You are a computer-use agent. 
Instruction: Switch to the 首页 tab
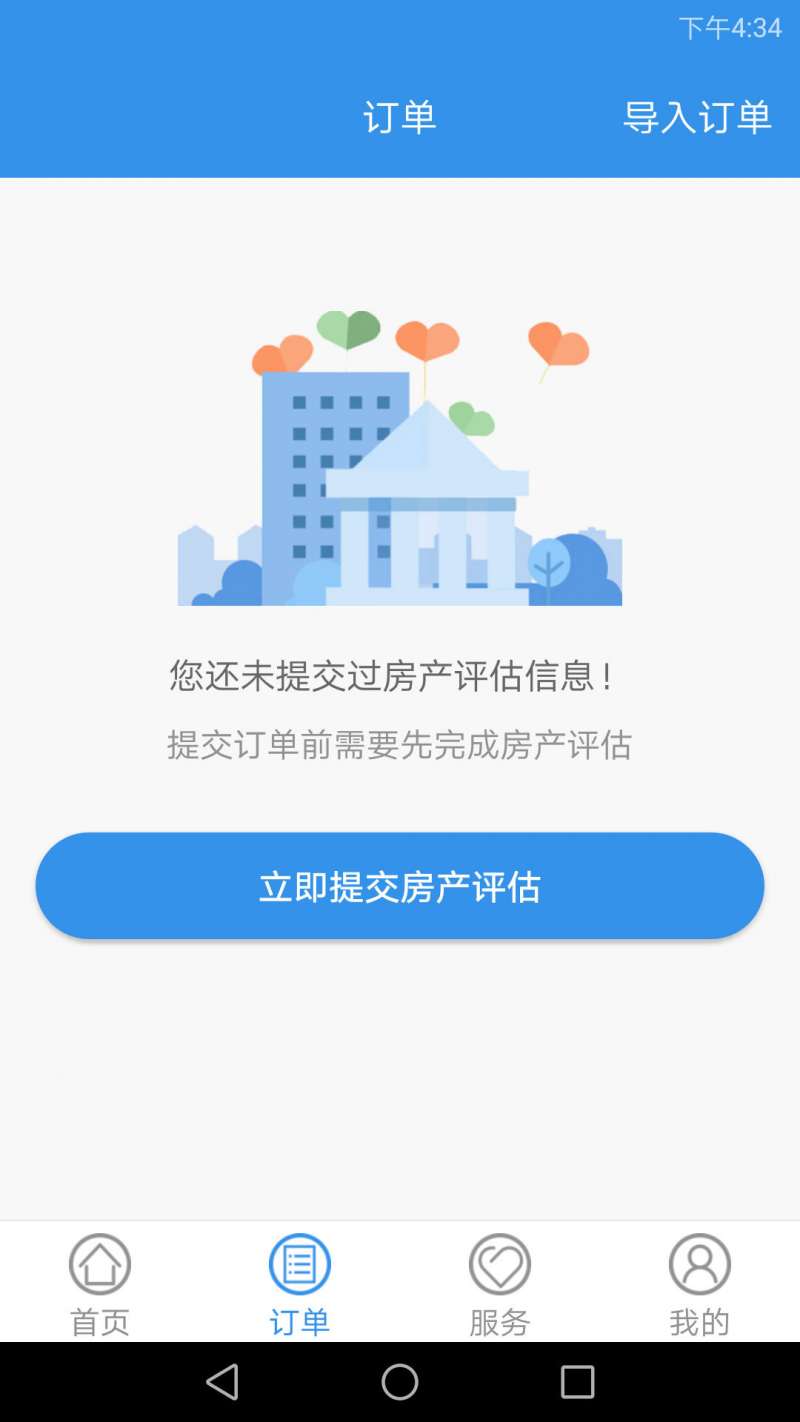[100, 1284]
